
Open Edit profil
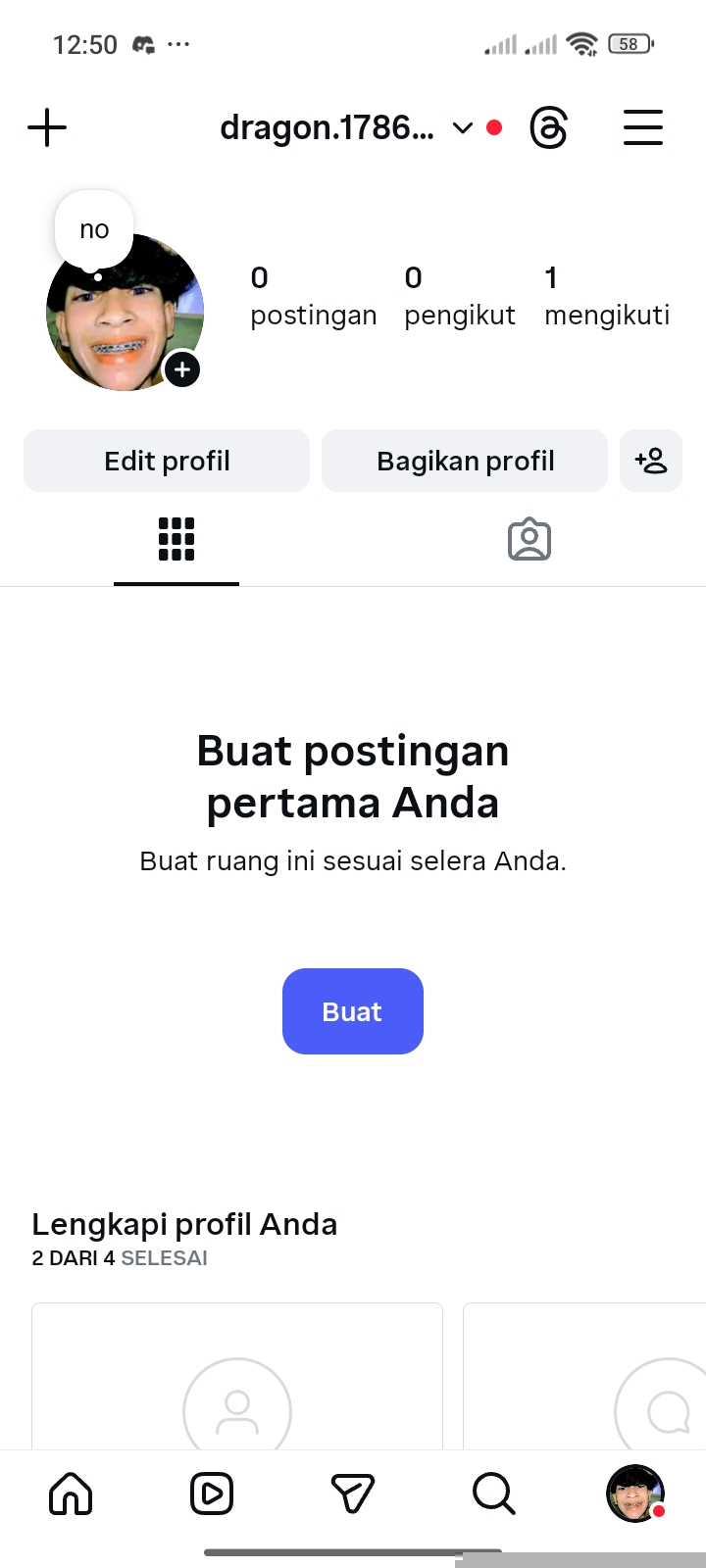point(167,461)
